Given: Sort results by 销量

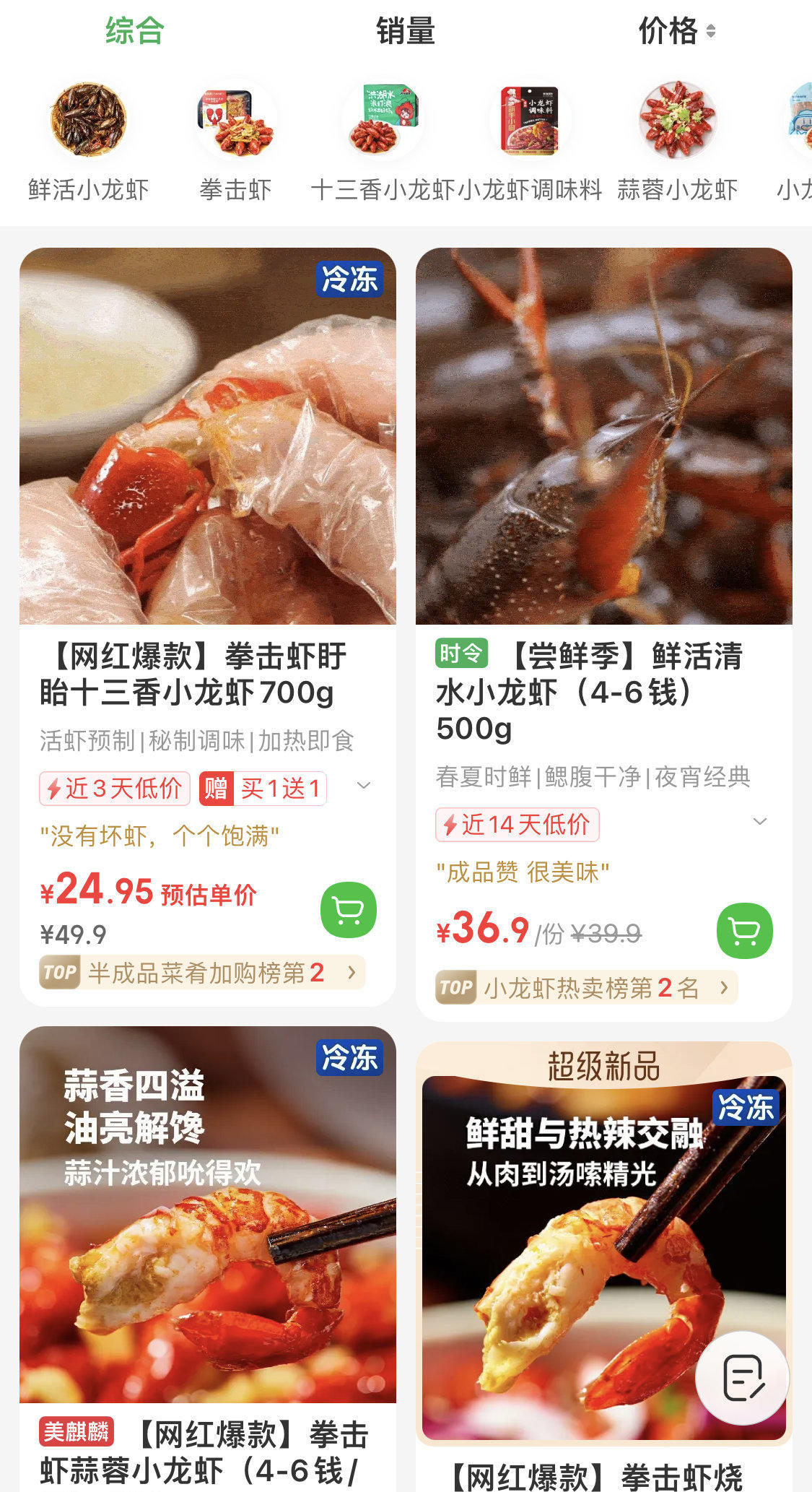Looking at the screenshot, I should click(405, 31).
